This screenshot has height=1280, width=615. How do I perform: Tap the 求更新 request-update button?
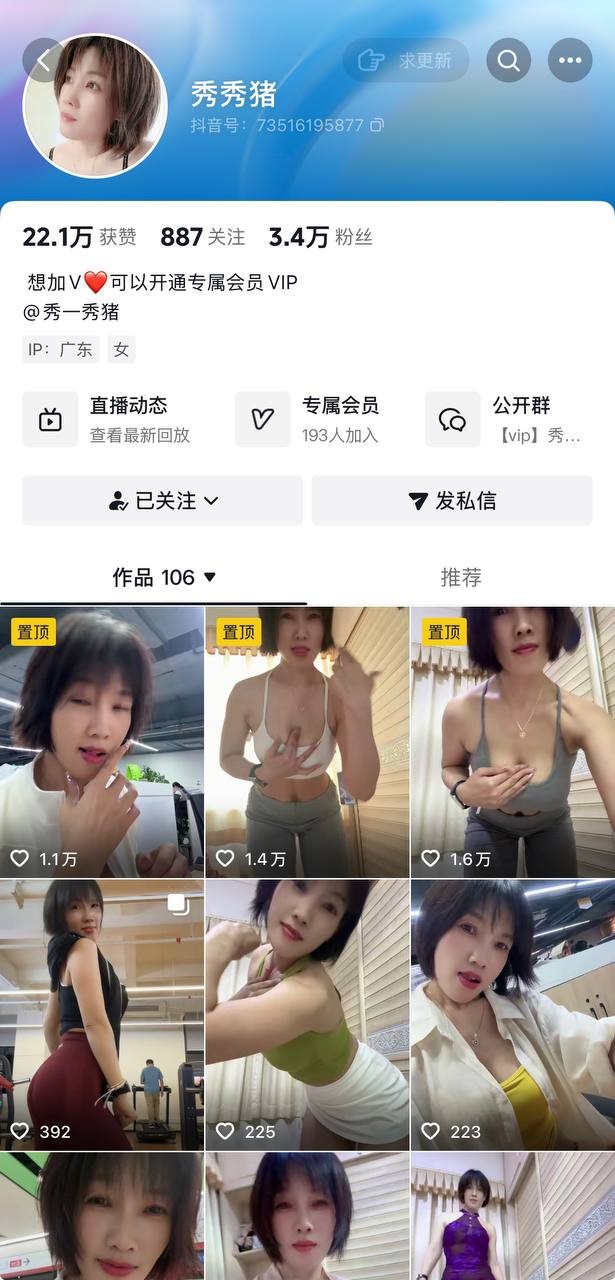pos(407,60)
